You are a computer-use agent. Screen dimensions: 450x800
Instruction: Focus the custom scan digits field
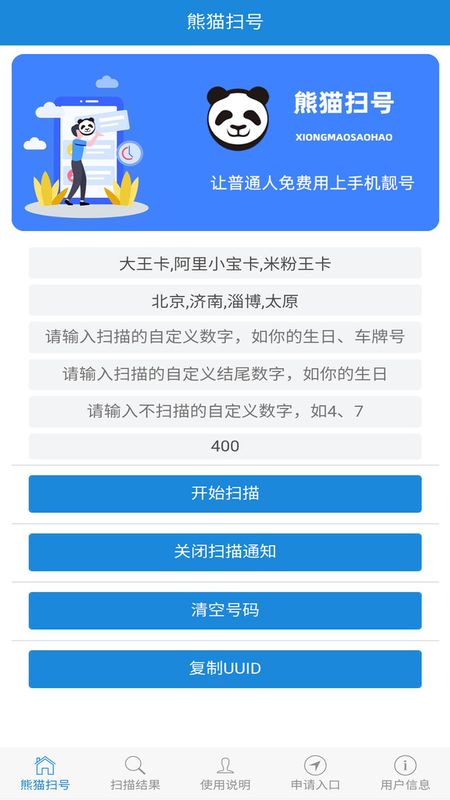225,337
